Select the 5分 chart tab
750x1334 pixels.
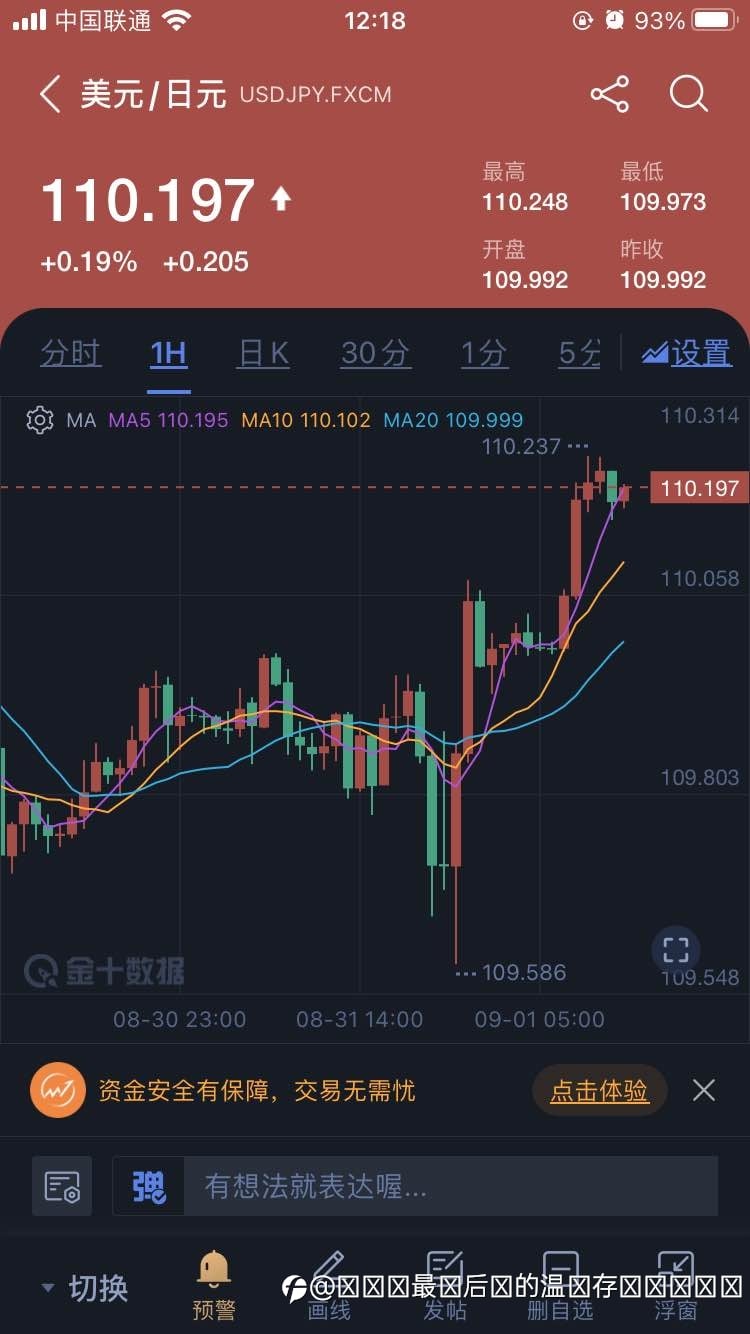580,353
